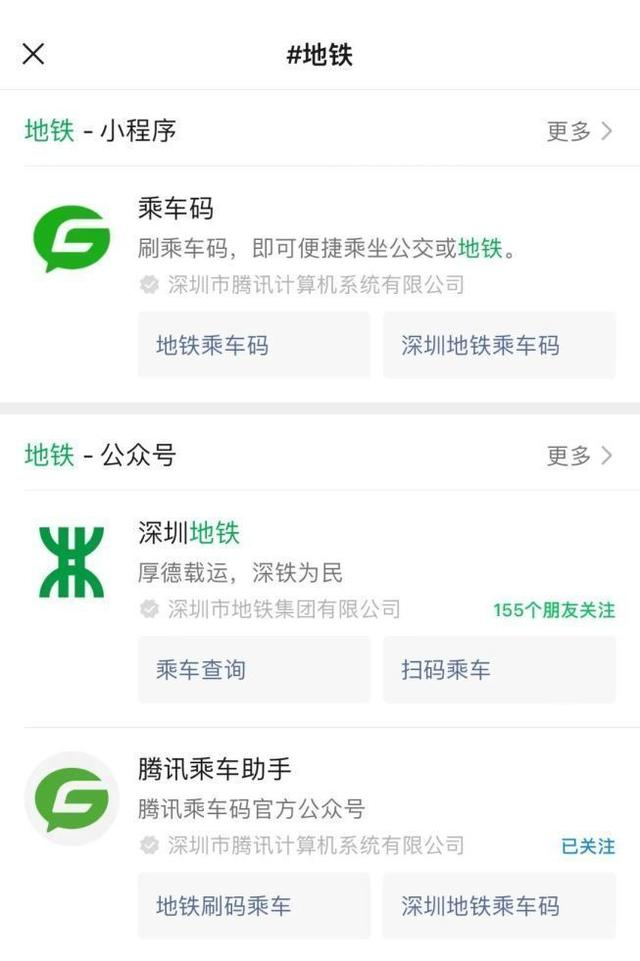Tap the 乘车查询 button
640x961 pixels.
tap(253, 670)
